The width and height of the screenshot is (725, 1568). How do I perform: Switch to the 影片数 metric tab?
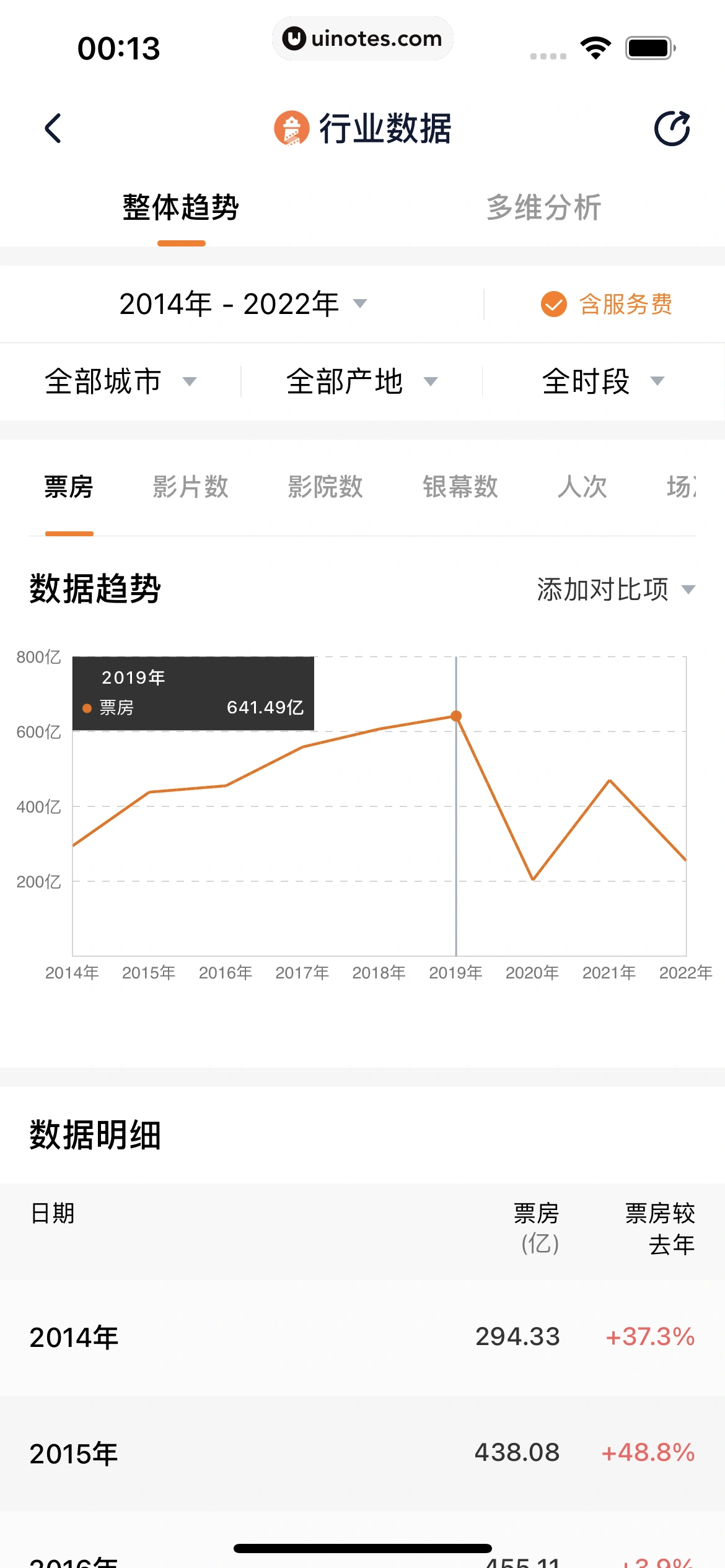pyautogui.click(x=191, y=487)
